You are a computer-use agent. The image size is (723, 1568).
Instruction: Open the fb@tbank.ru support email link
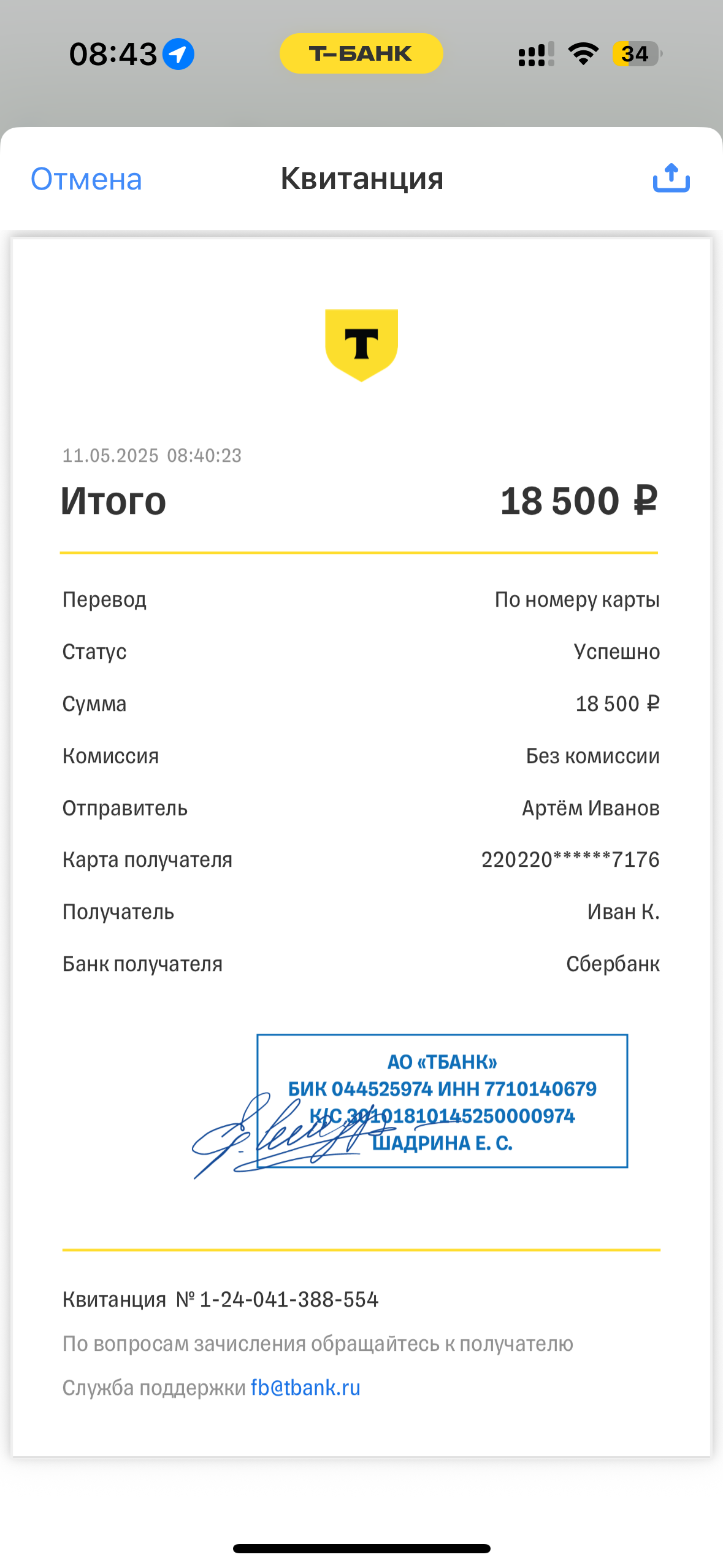pyautogui.click(x=305, y=1388)
